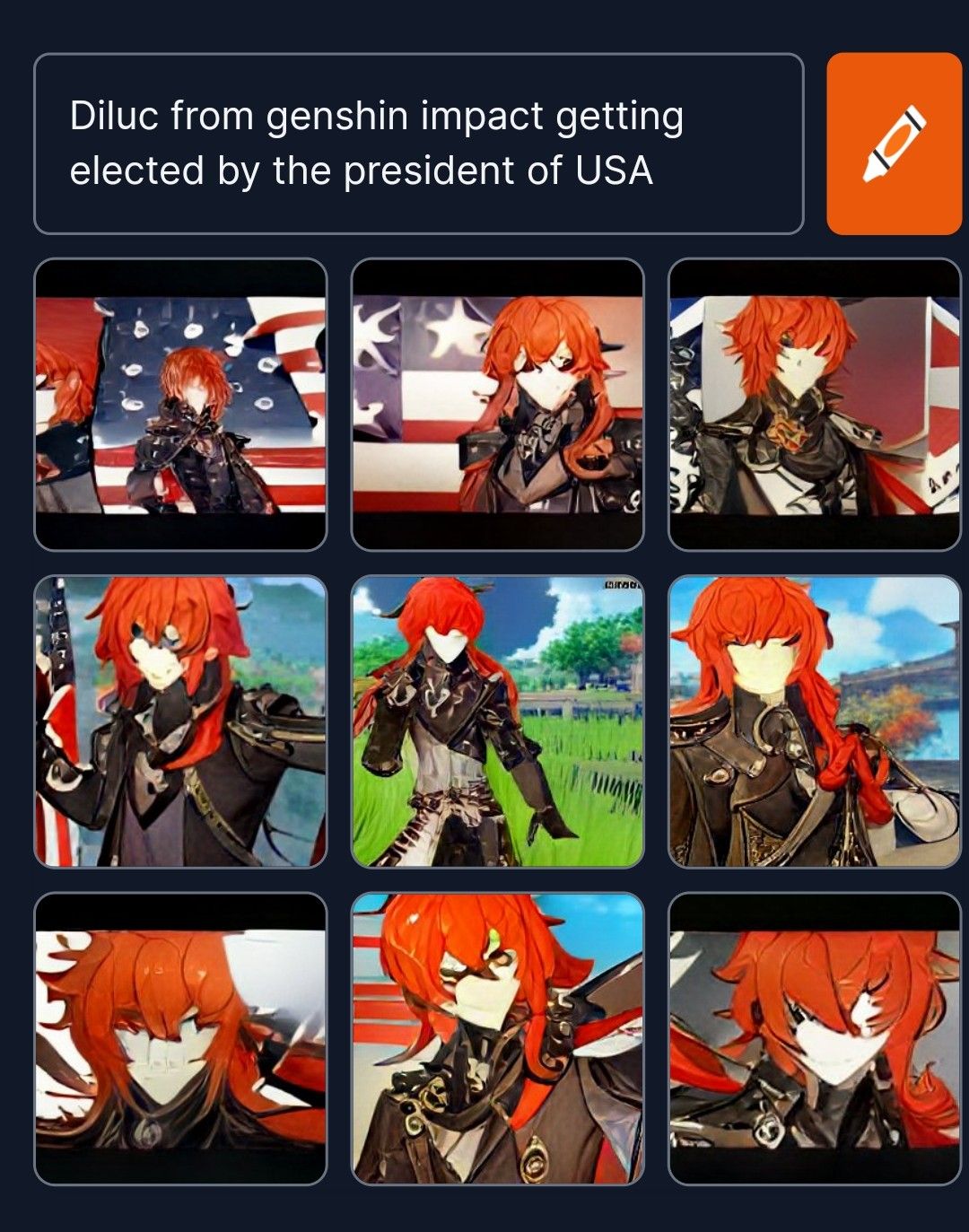Open the first image with starry flag
The image size is (969, 1232).
(180, 405)
